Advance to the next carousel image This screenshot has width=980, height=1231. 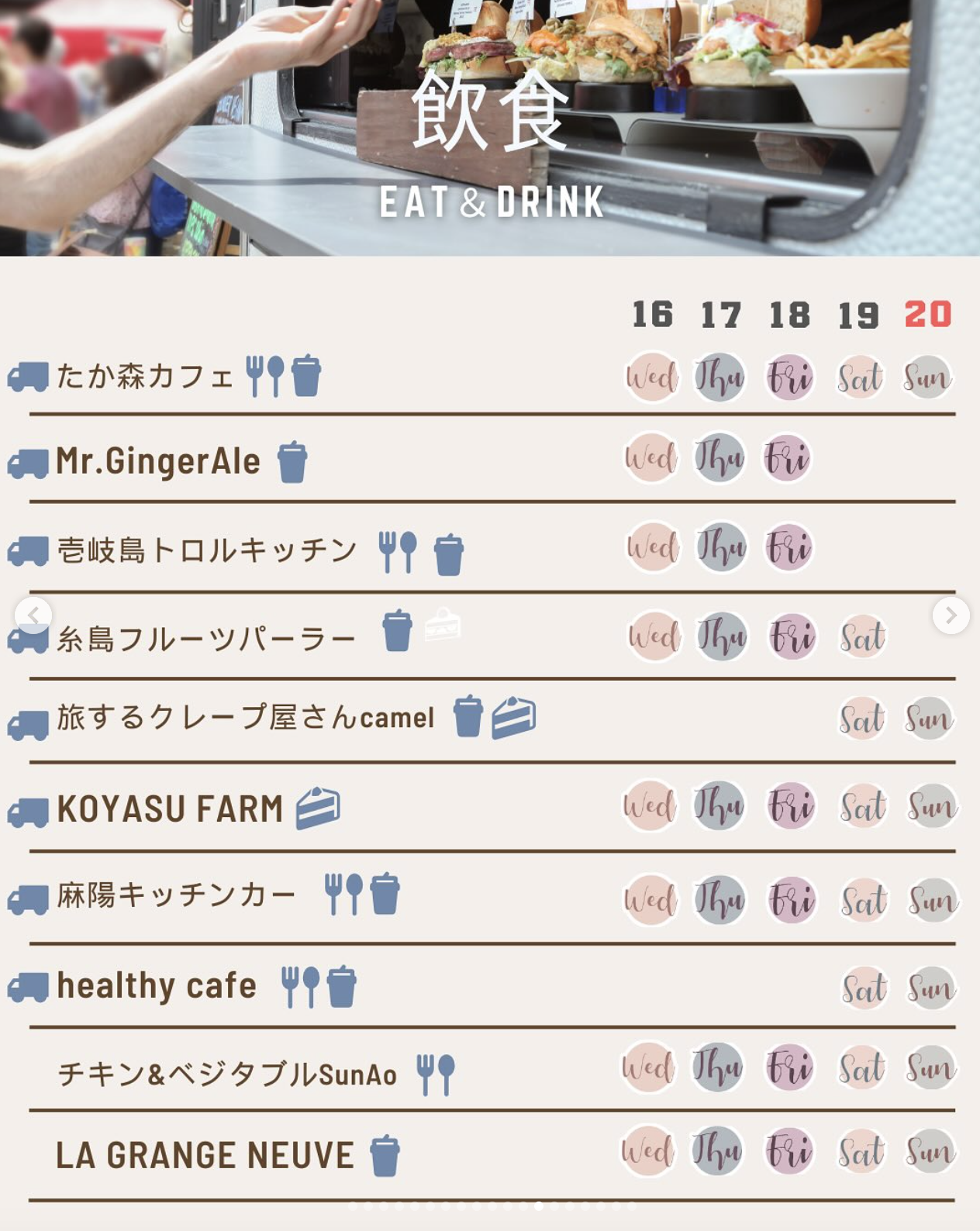[x=951, y=615]
